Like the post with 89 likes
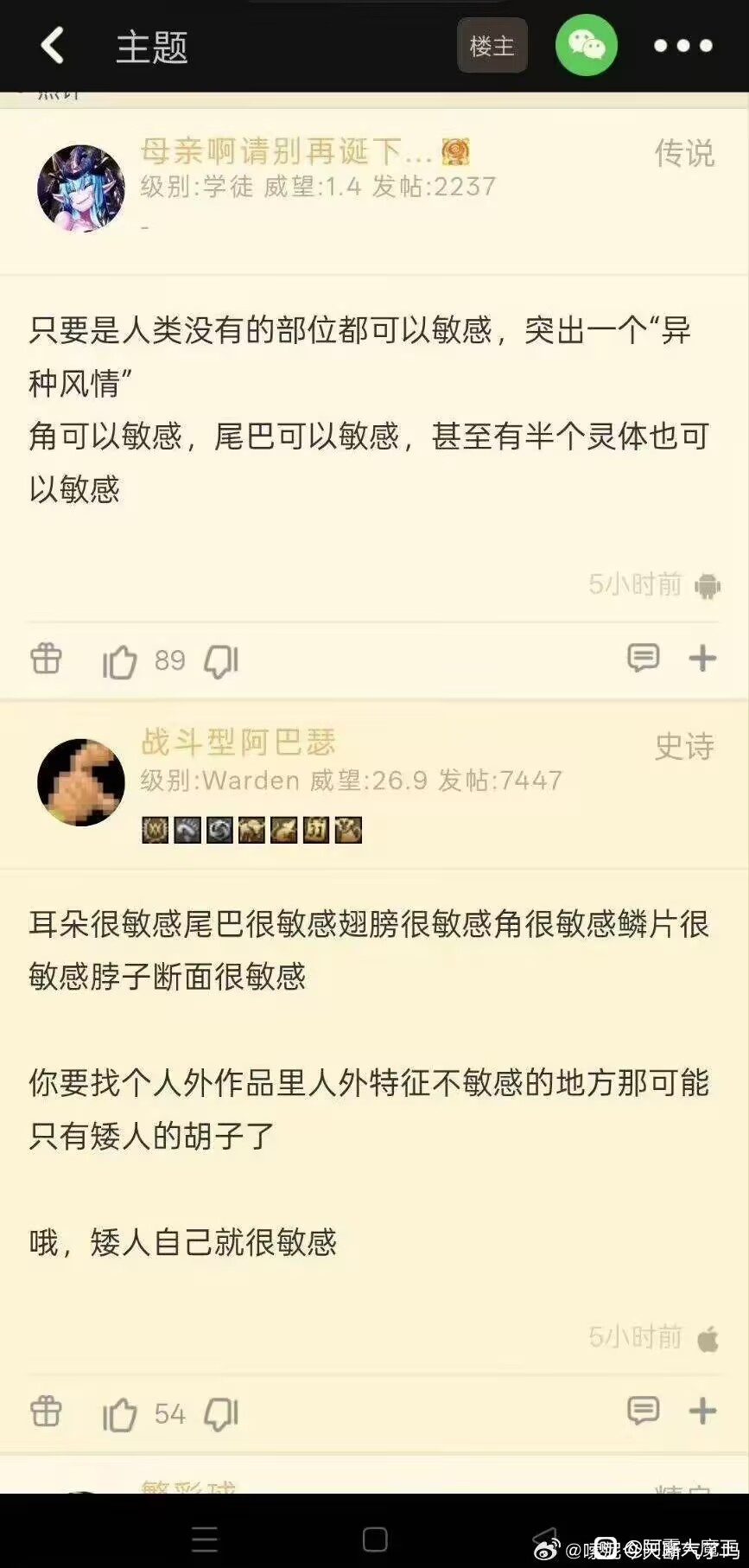Screen dimensions: 749x1568 click(x=120, y=661)
